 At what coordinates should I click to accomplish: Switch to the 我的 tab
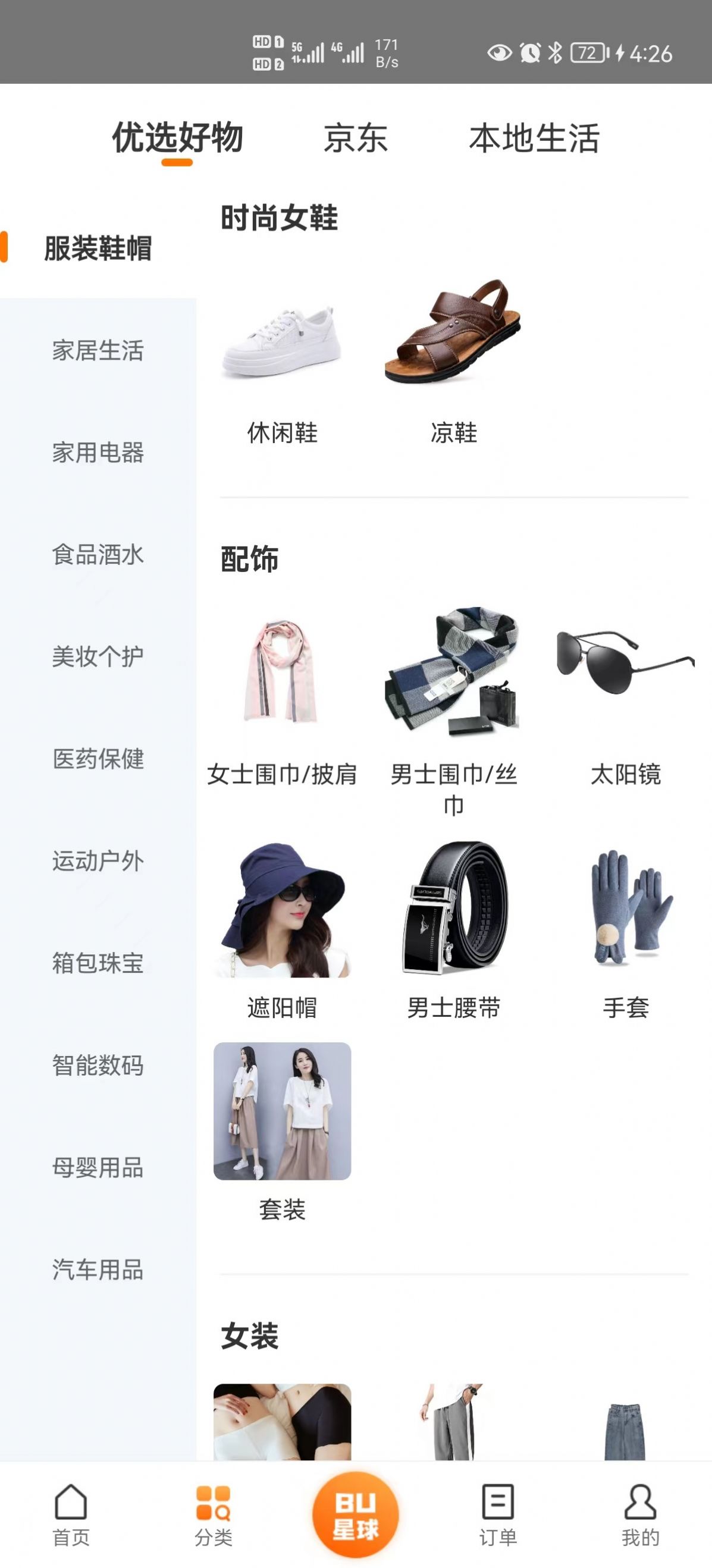640,1514
